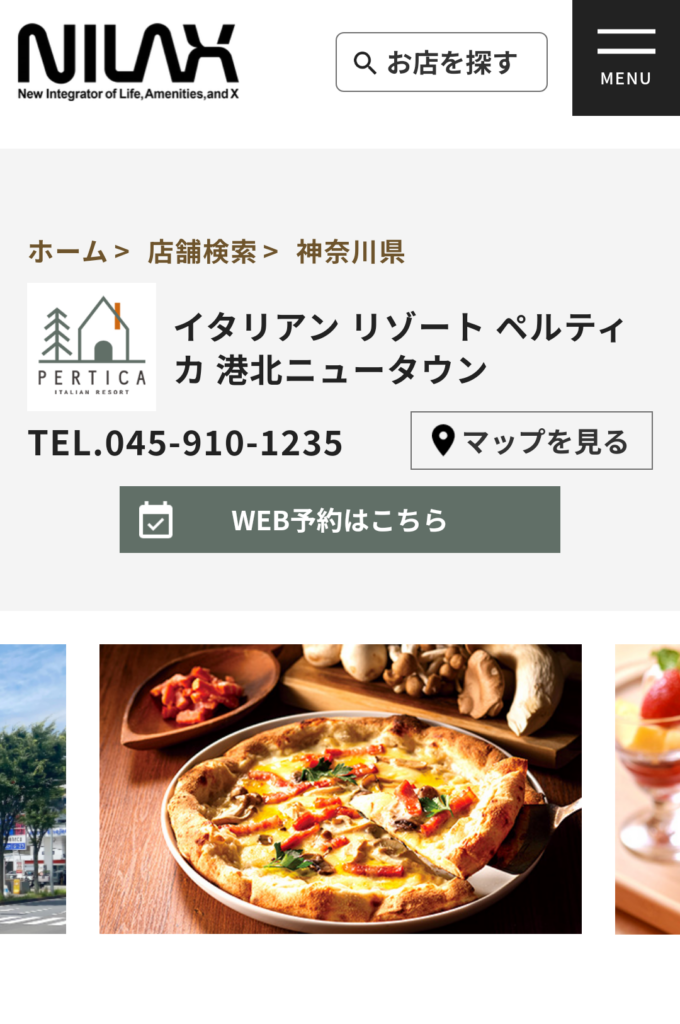Image resolution: width=680 pixels, height=1024 pixels.
Task: Tap the マップを見る map button
Action: click(x=531, y=440)
